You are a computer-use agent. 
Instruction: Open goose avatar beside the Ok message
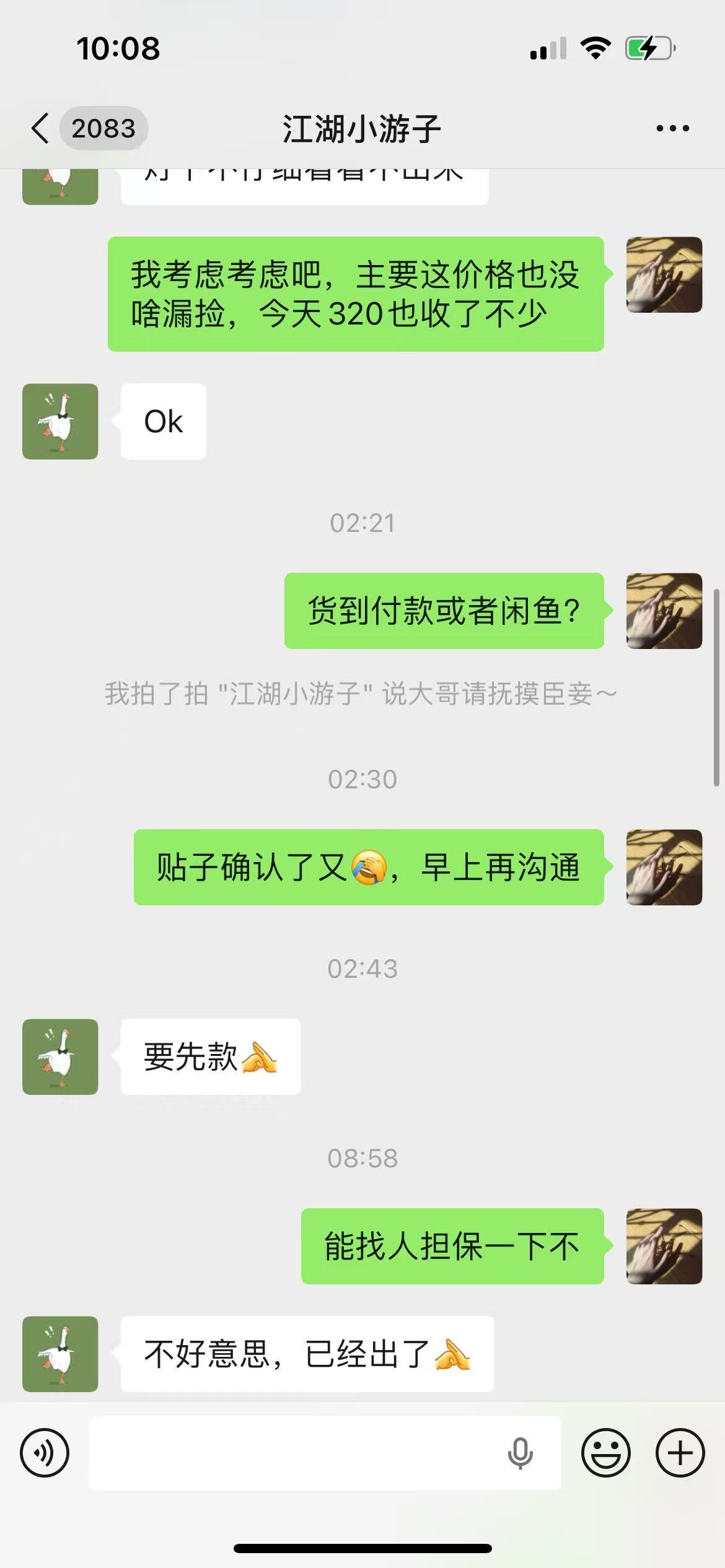(60, 421)
